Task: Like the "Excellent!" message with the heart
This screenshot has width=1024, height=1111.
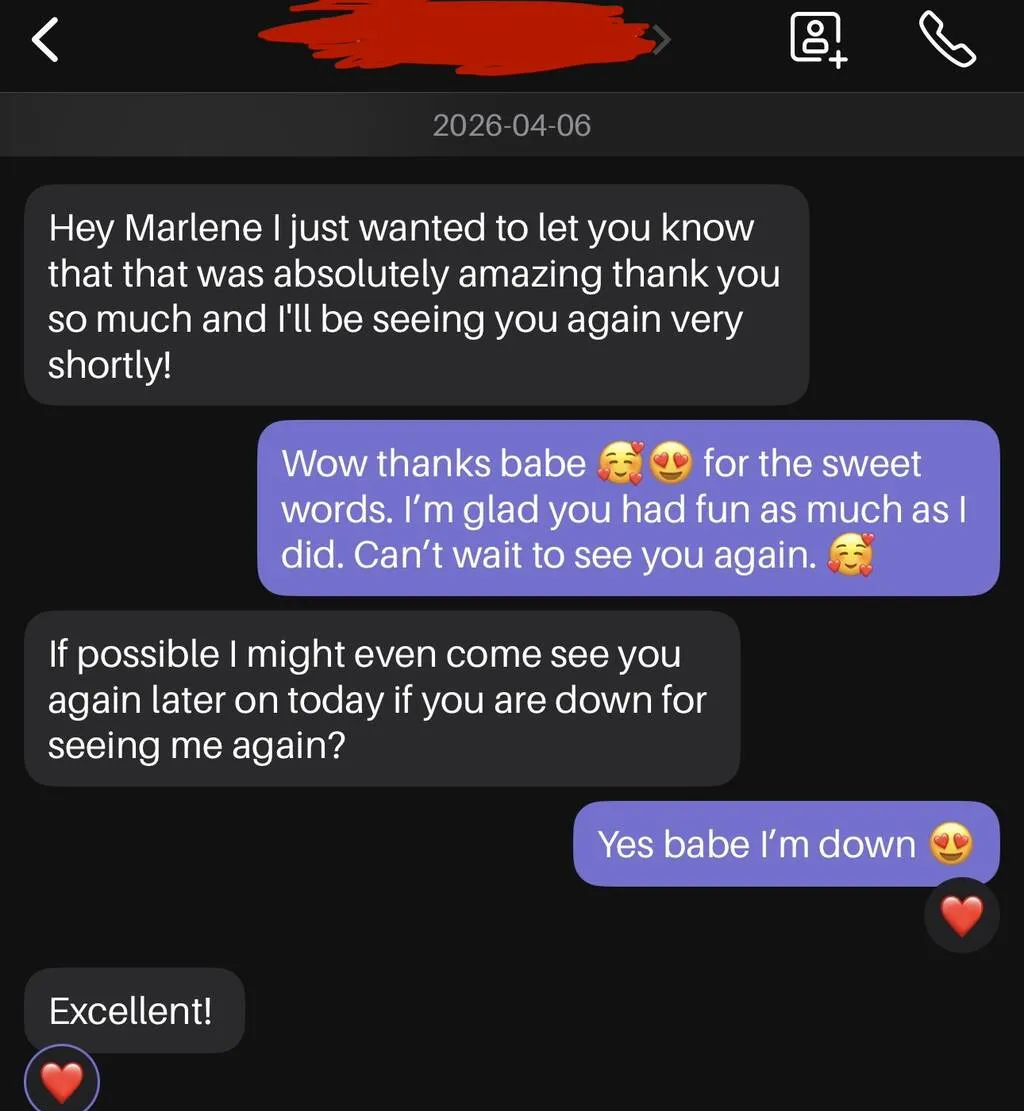Action: click(x=61, y=1080)
